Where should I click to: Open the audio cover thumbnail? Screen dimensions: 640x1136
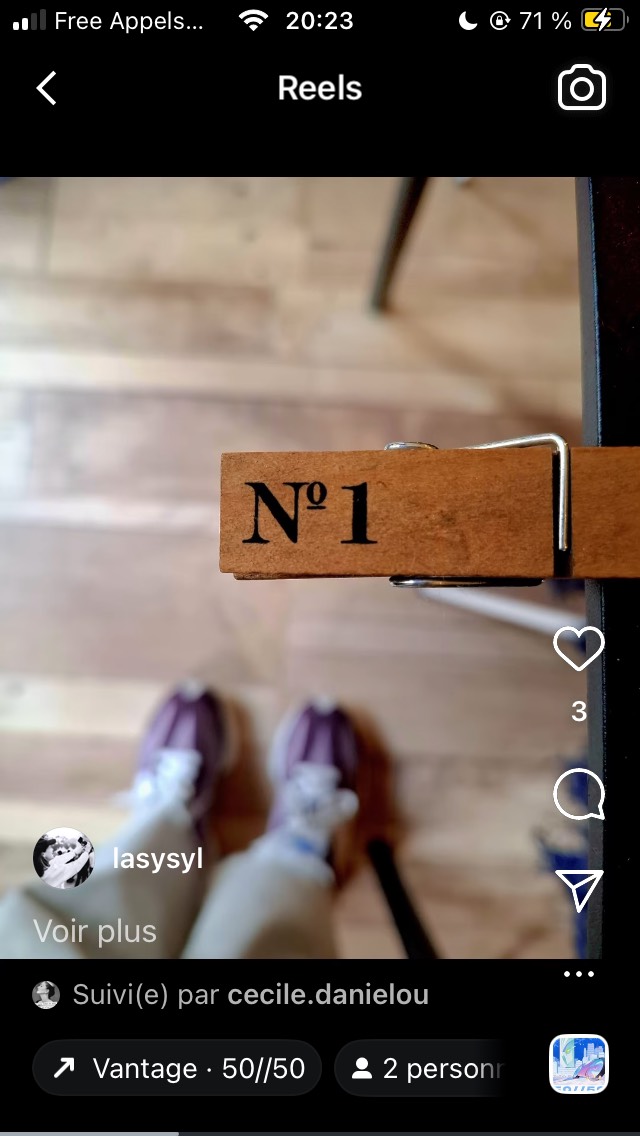click(579, 1064)
